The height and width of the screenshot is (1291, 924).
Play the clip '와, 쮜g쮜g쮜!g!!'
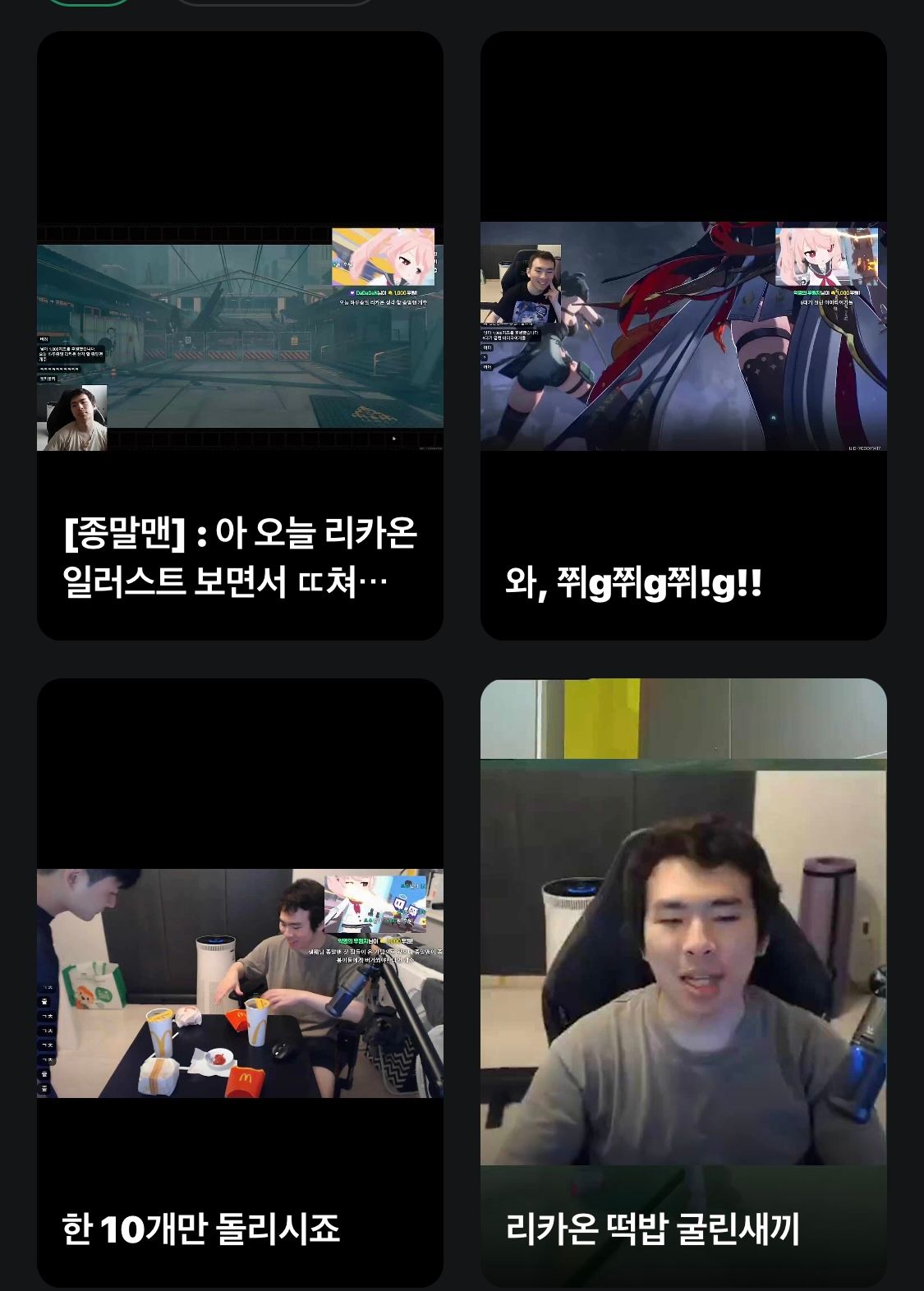tap(683, 336)
